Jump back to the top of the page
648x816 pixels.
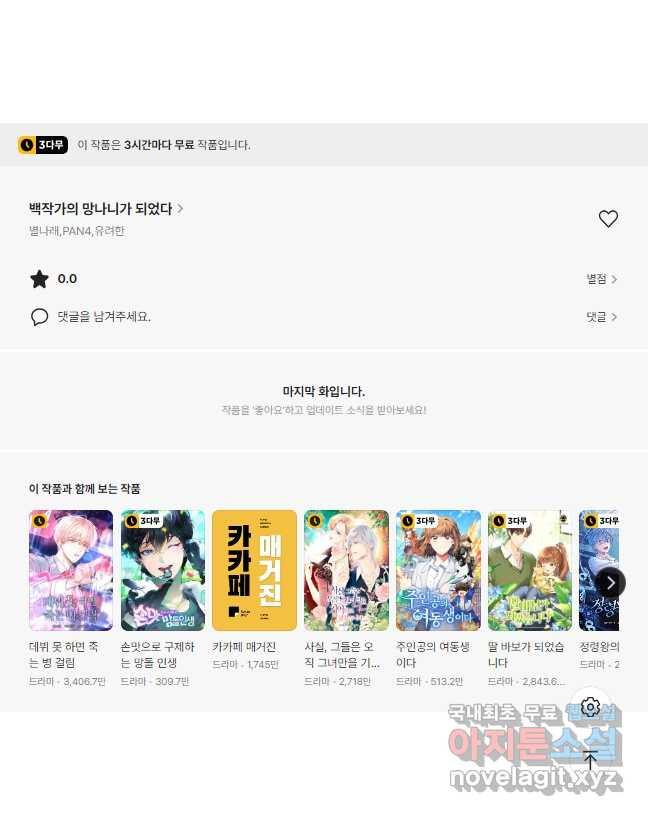590,761
